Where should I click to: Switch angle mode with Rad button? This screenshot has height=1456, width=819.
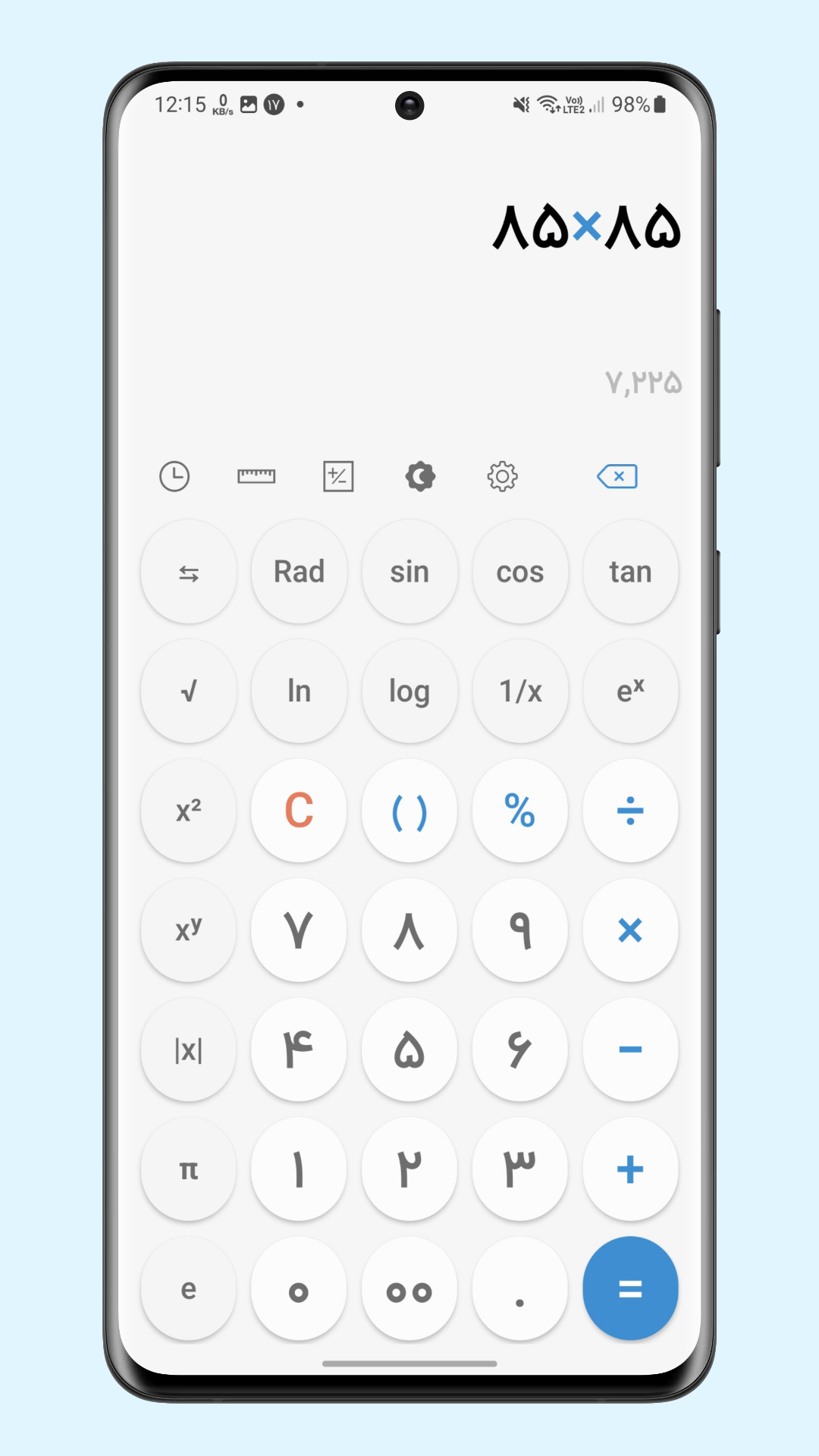point(299,572)
